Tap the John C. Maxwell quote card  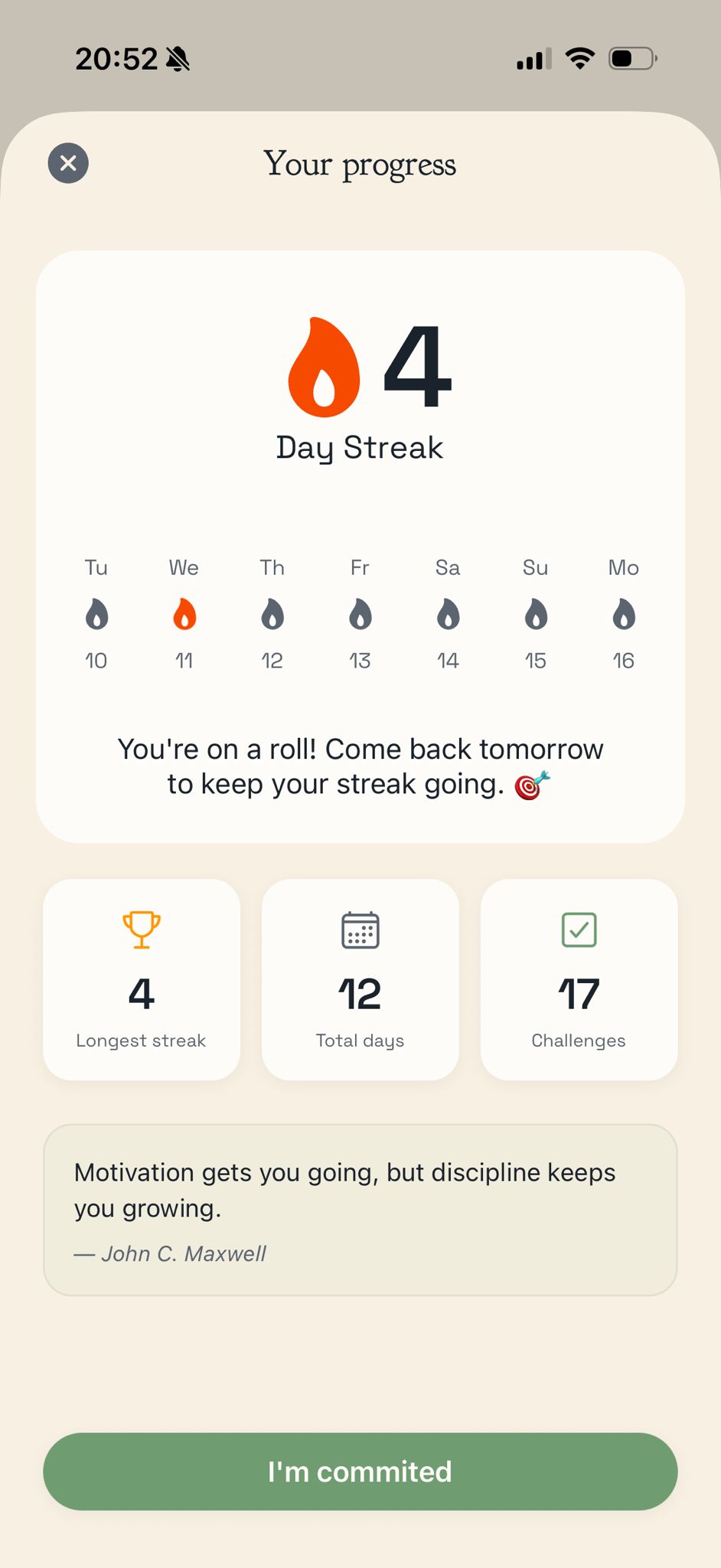coord(360,1210)
